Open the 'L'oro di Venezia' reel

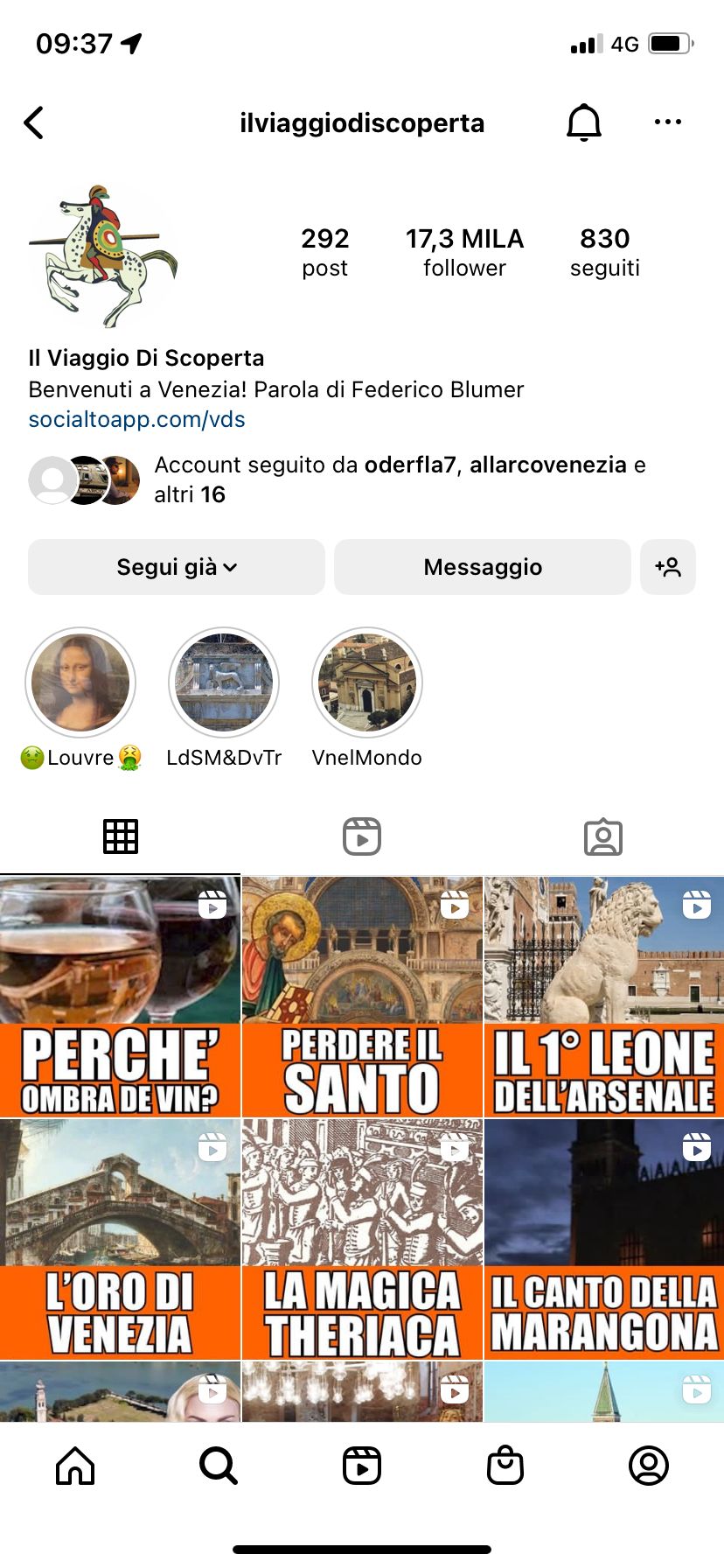pos(120,1239)
